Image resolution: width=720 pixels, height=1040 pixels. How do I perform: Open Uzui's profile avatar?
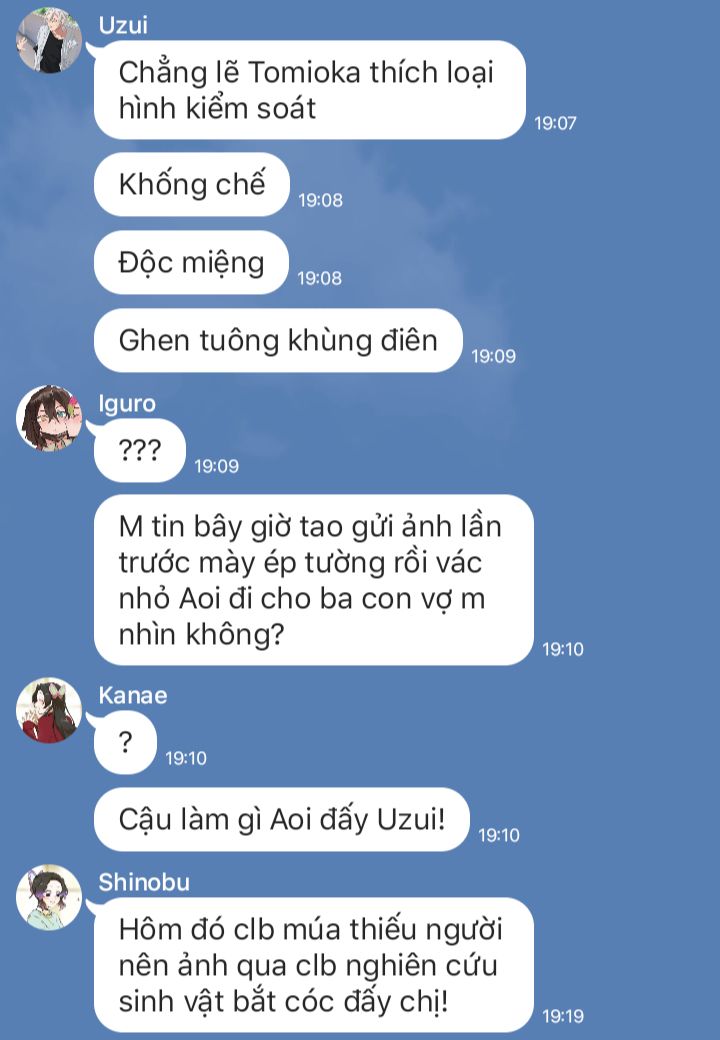[49, 41]
